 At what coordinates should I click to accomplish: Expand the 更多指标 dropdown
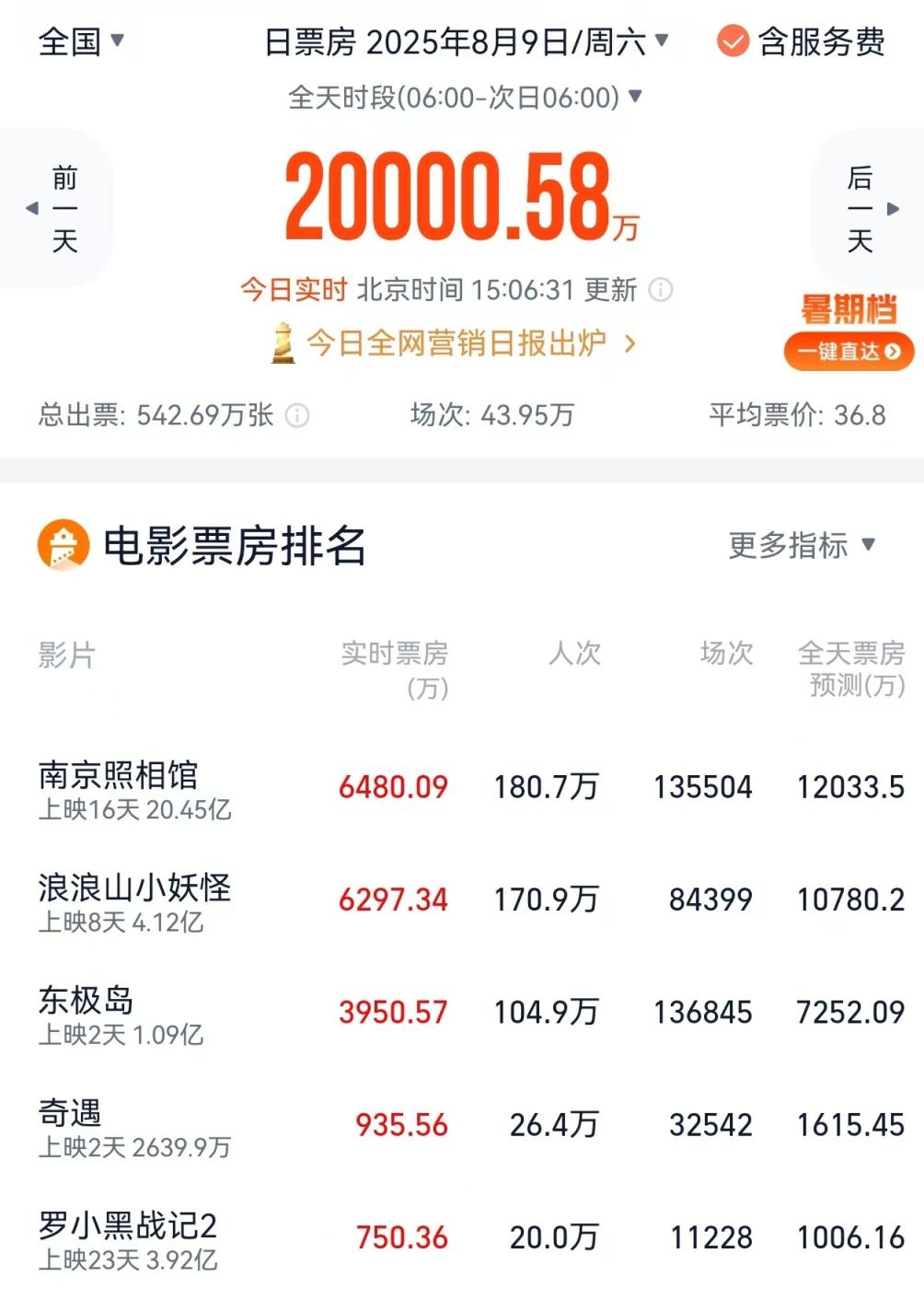(801, 545)
